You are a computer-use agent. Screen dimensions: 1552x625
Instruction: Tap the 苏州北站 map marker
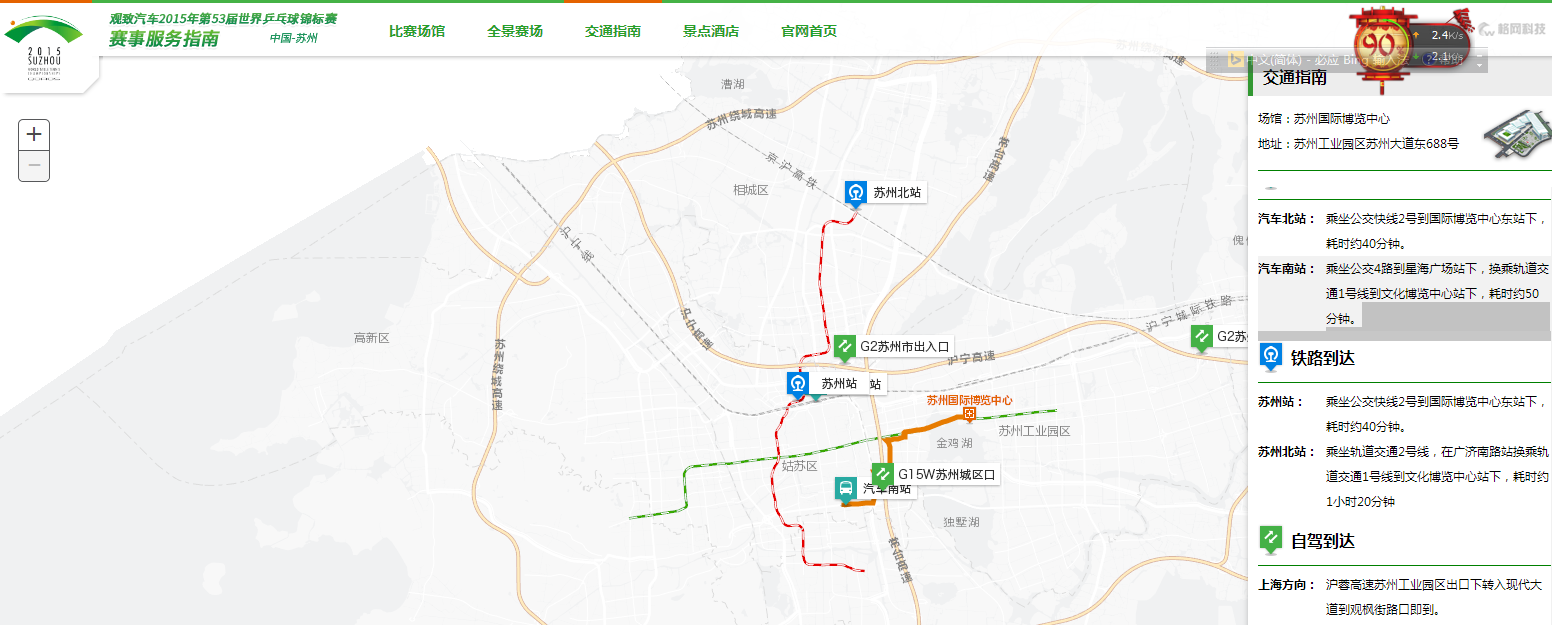tap(856, 192)
